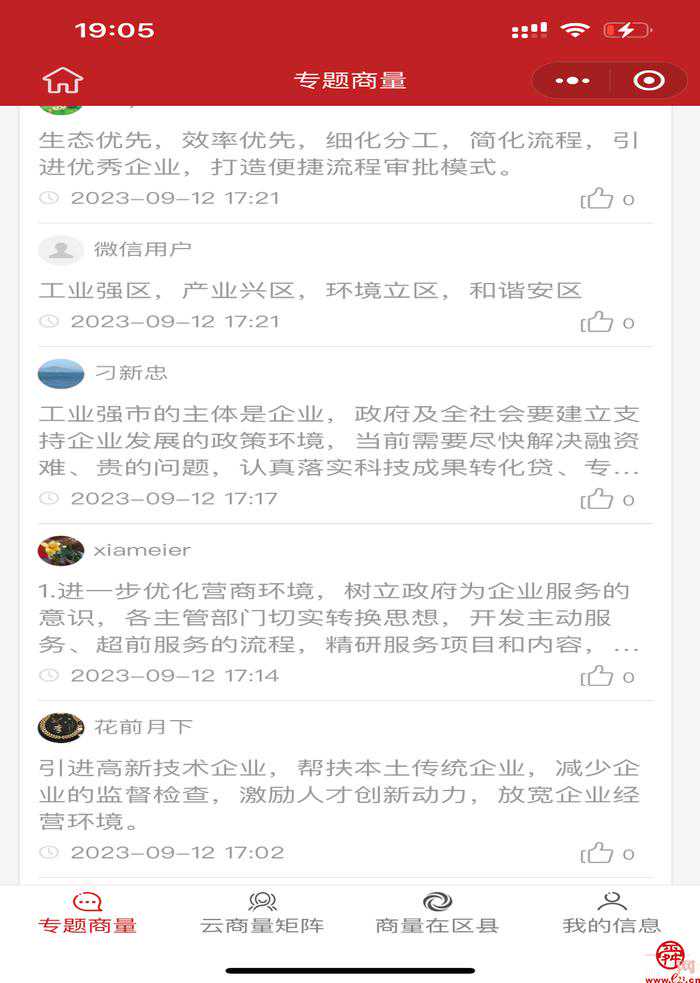Like 花前月下's comment

[599, 853]
